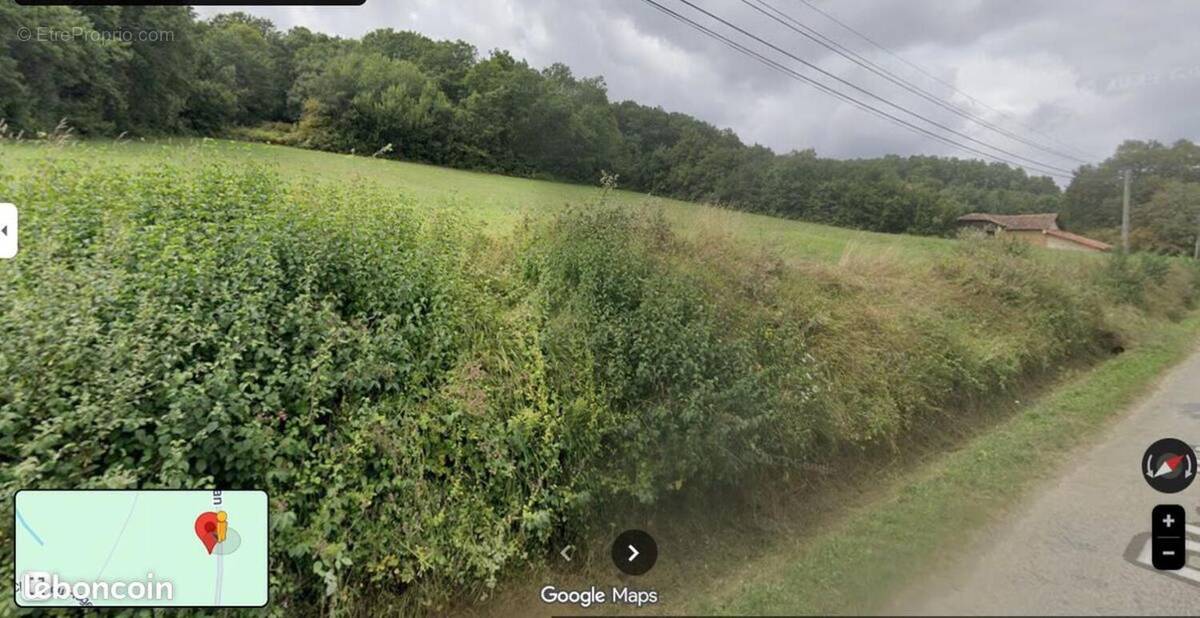Viewport: 1200px width, 618px height.
Task: Move forward along the road with the right arrow
Action: tap(634, 552)
